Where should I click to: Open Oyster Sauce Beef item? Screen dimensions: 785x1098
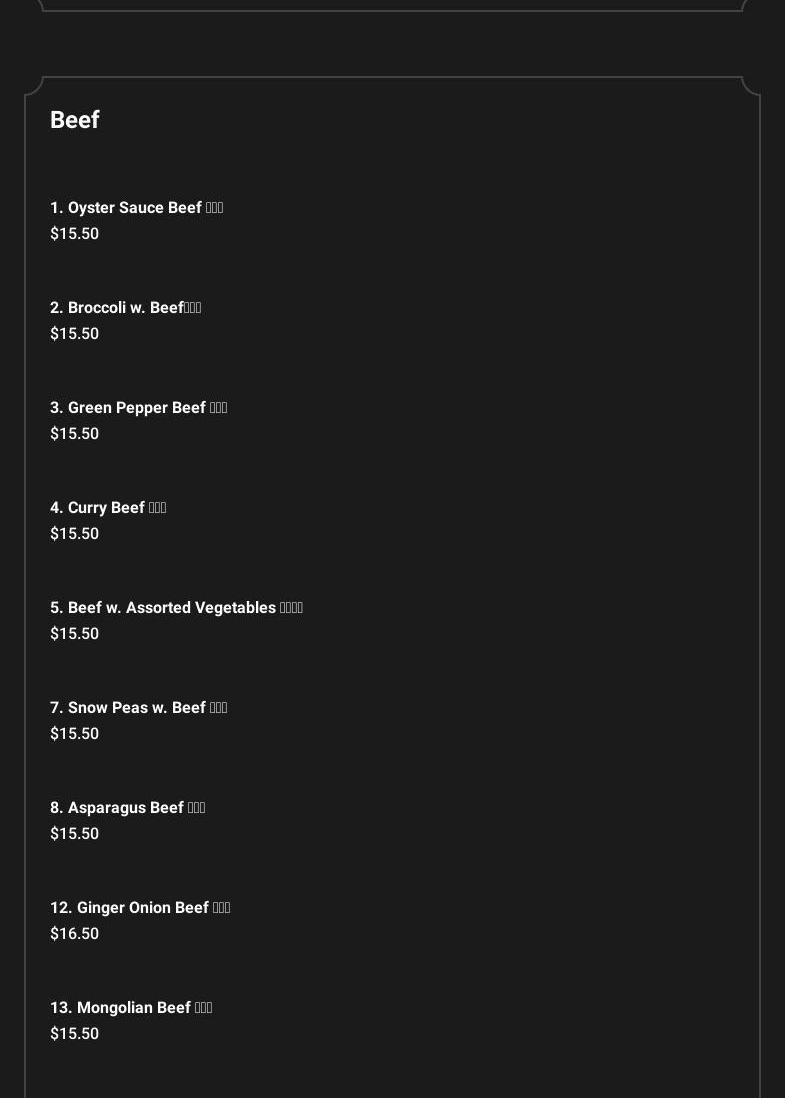(x=136, y=208)
